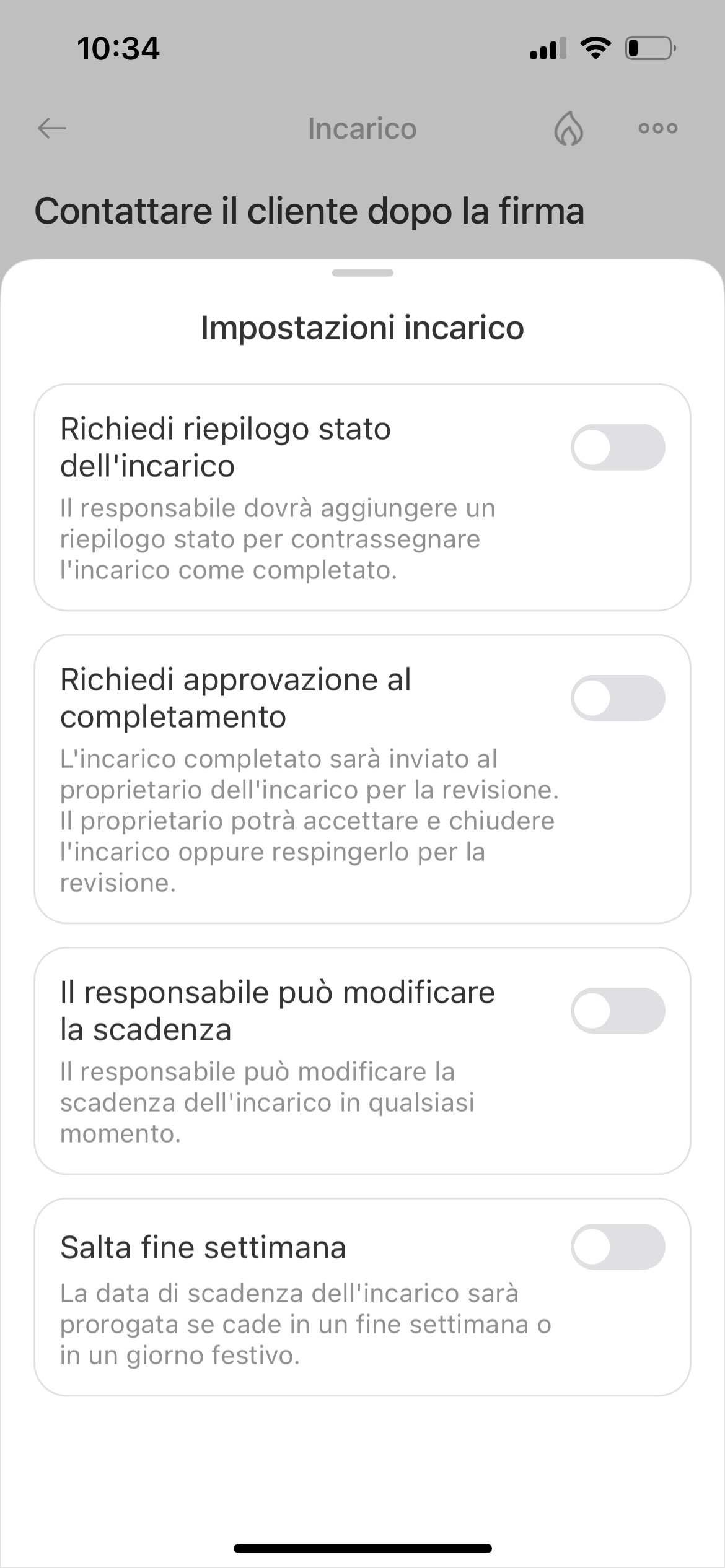The width and height of the screenshot is (725, 1568).
Task: Open the three-dot overflow menu
Action: tap(657, 129)
